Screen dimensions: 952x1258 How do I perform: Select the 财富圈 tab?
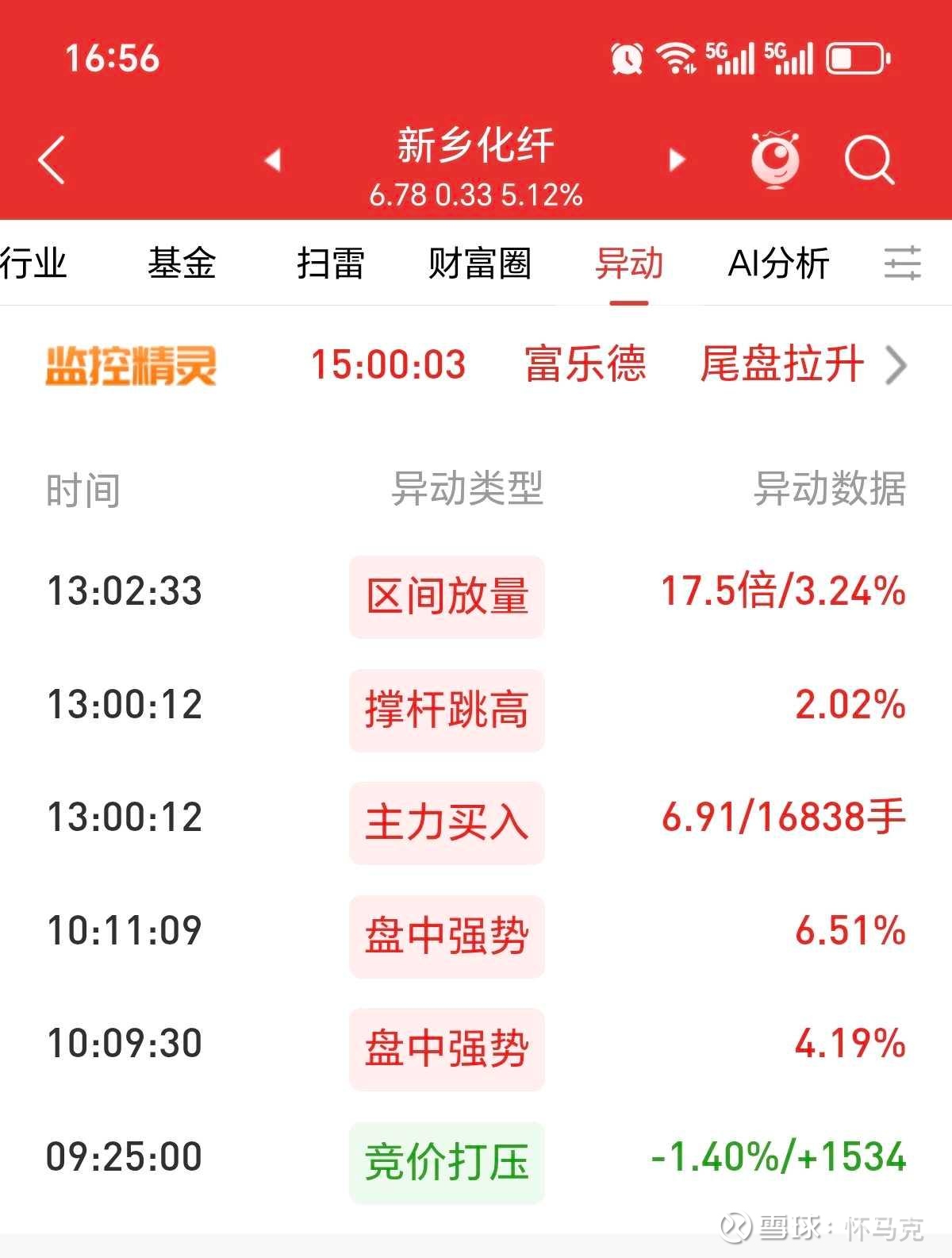coord(479,264)
